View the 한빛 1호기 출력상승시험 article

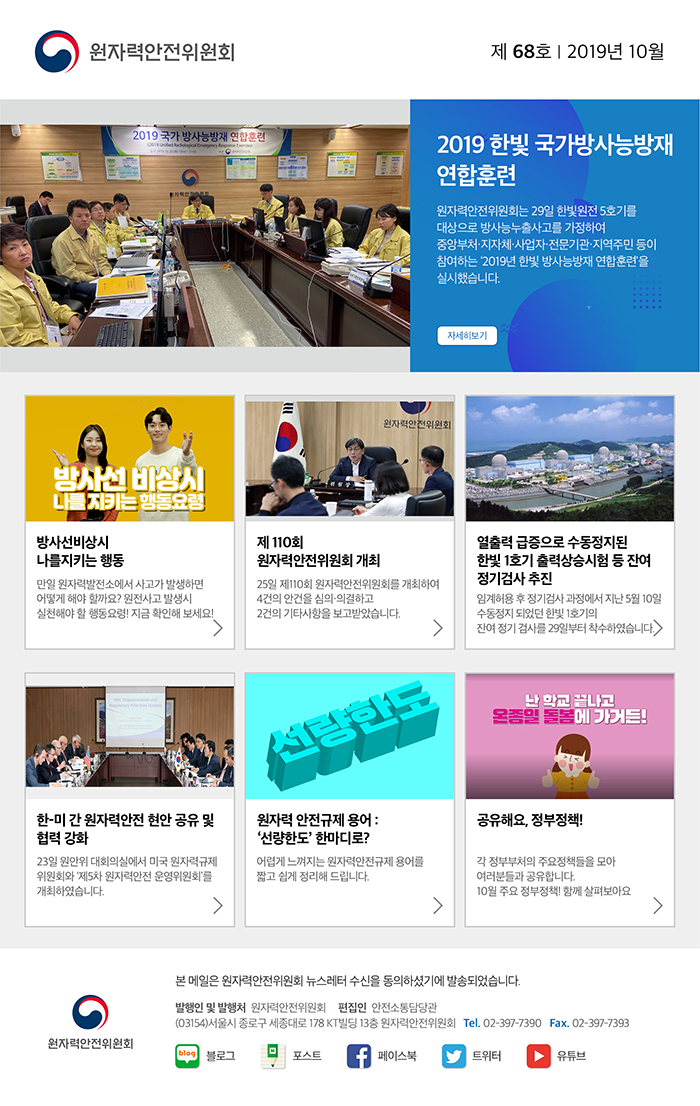[x=569, y=522]
